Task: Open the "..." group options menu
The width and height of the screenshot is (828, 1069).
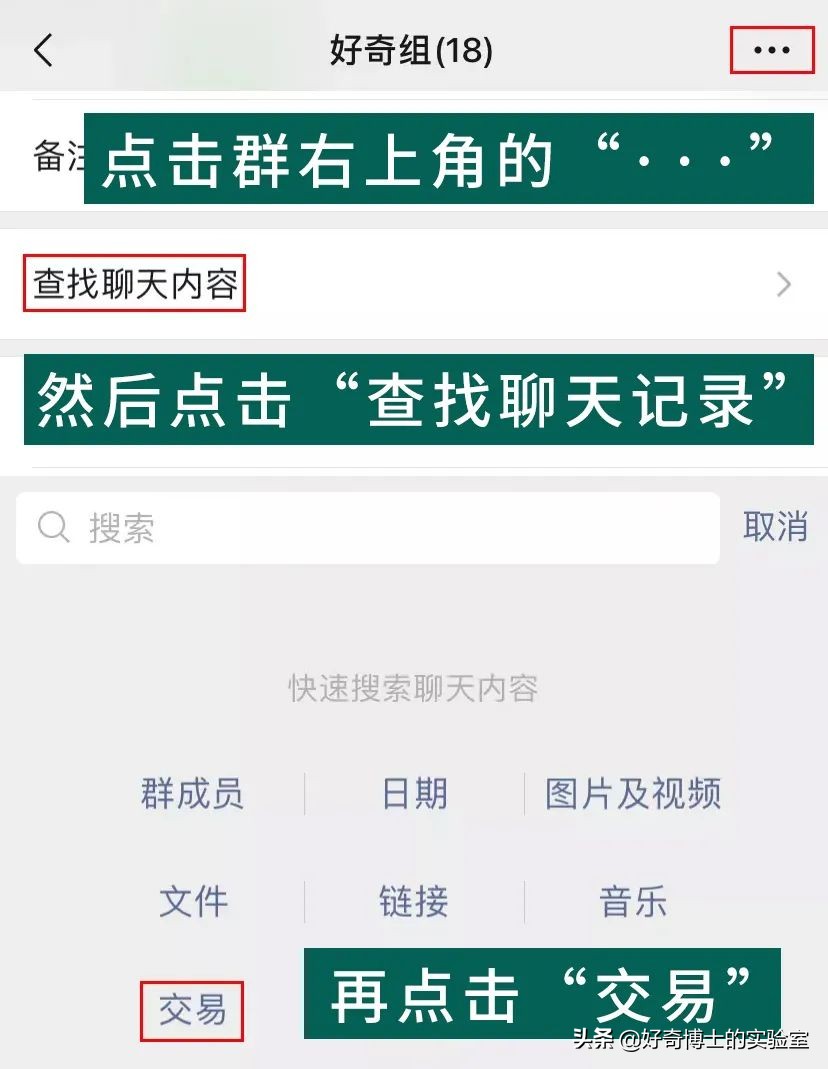Action: pos(770,48)
